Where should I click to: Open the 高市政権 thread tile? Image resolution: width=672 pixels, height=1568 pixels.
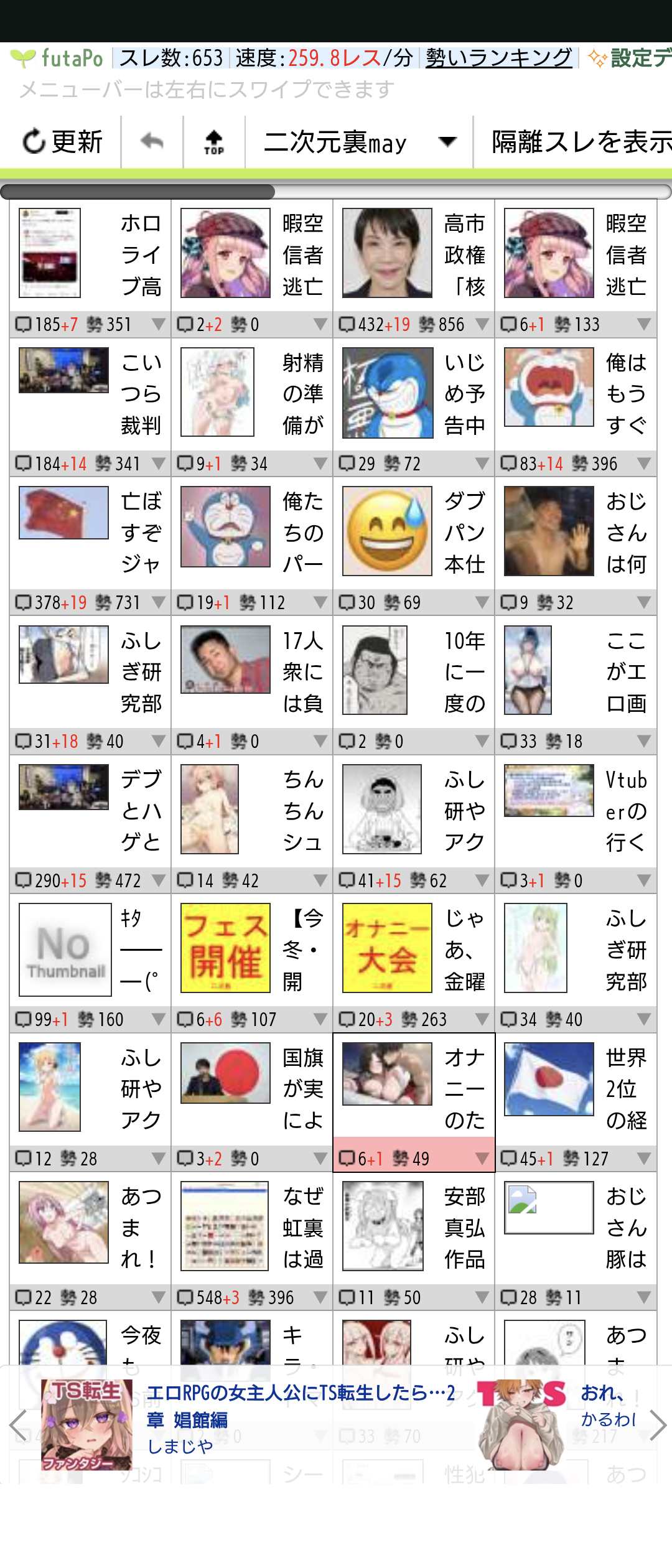(413, 255)
